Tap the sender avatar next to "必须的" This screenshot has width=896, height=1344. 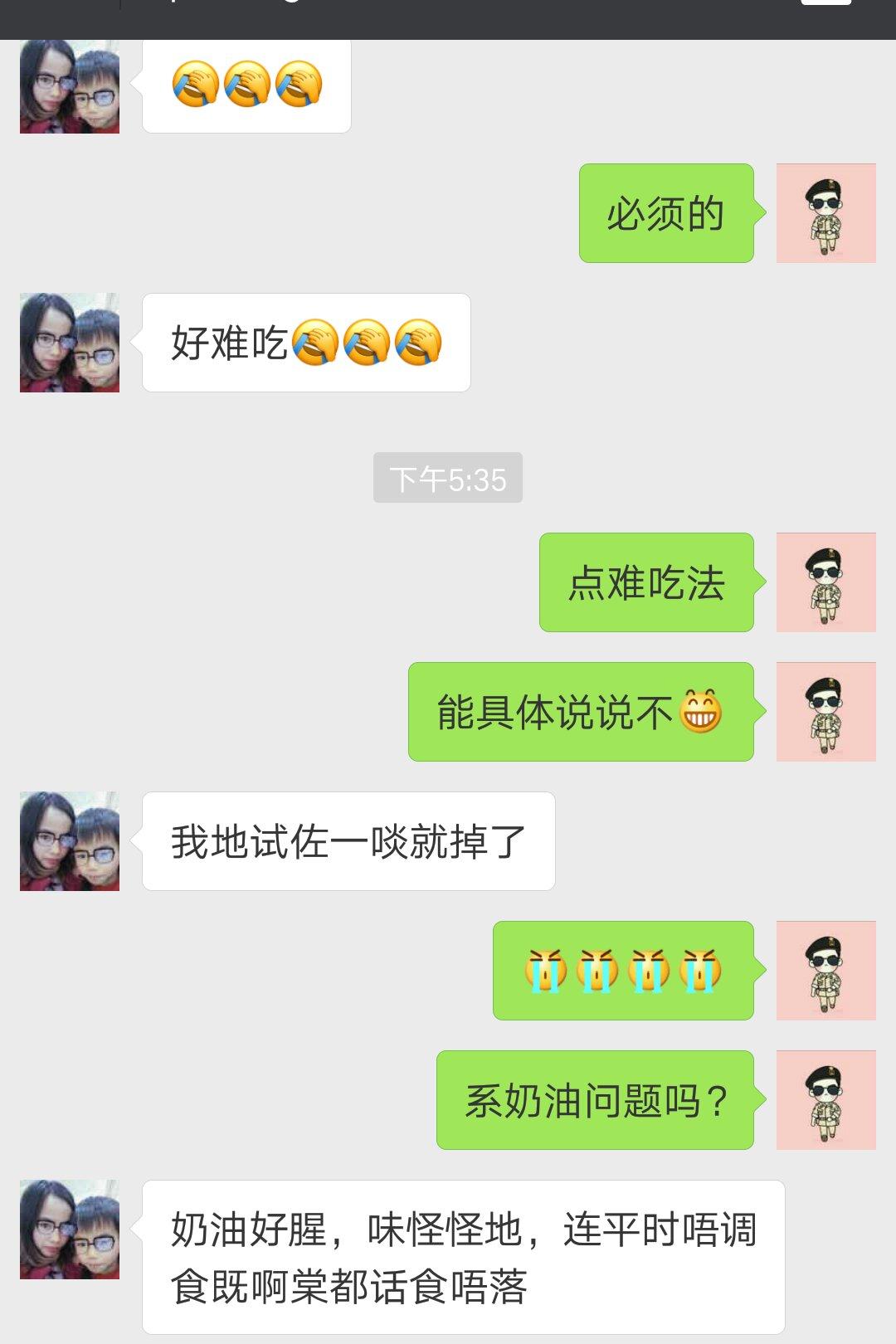point(825,213)
